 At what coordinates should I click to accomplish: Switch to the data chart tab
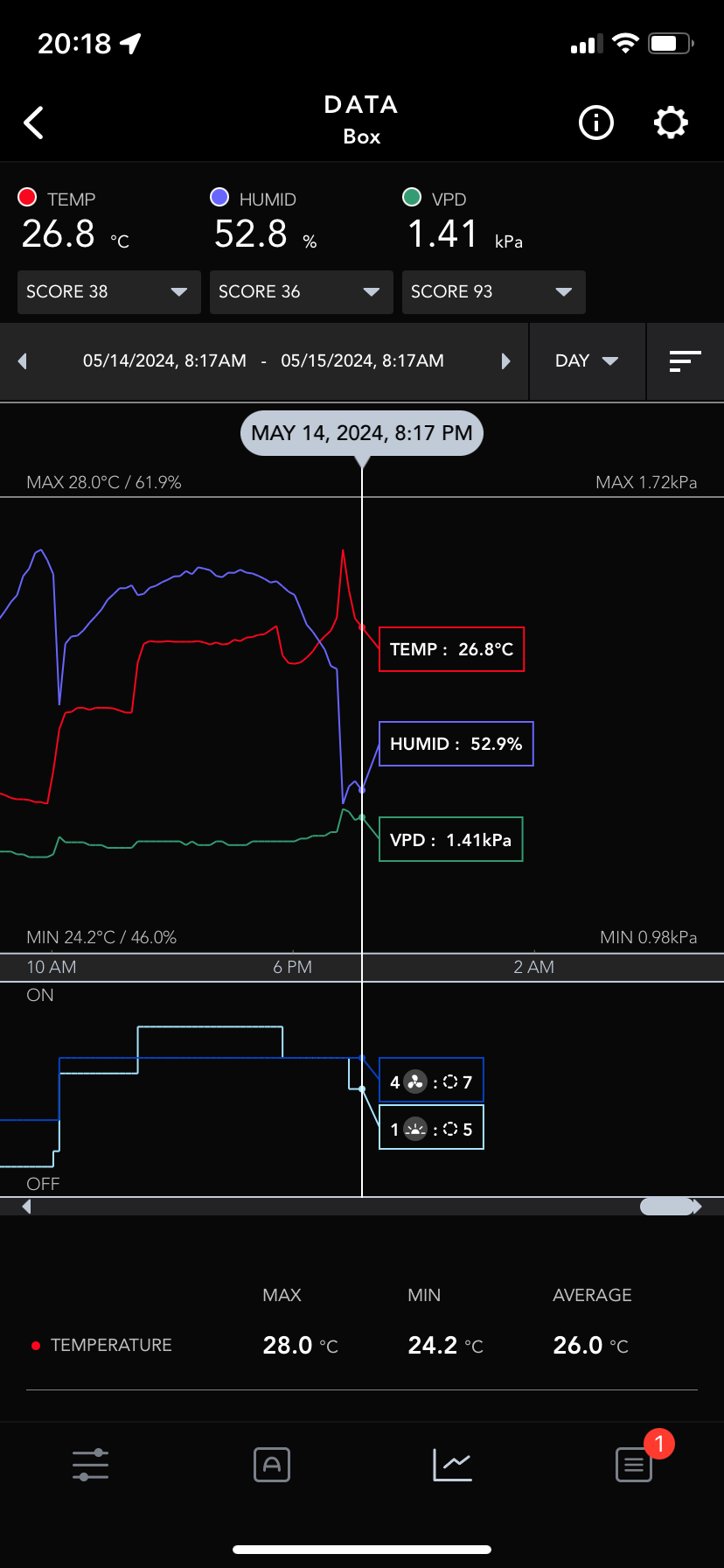(x=452, y=1464)
